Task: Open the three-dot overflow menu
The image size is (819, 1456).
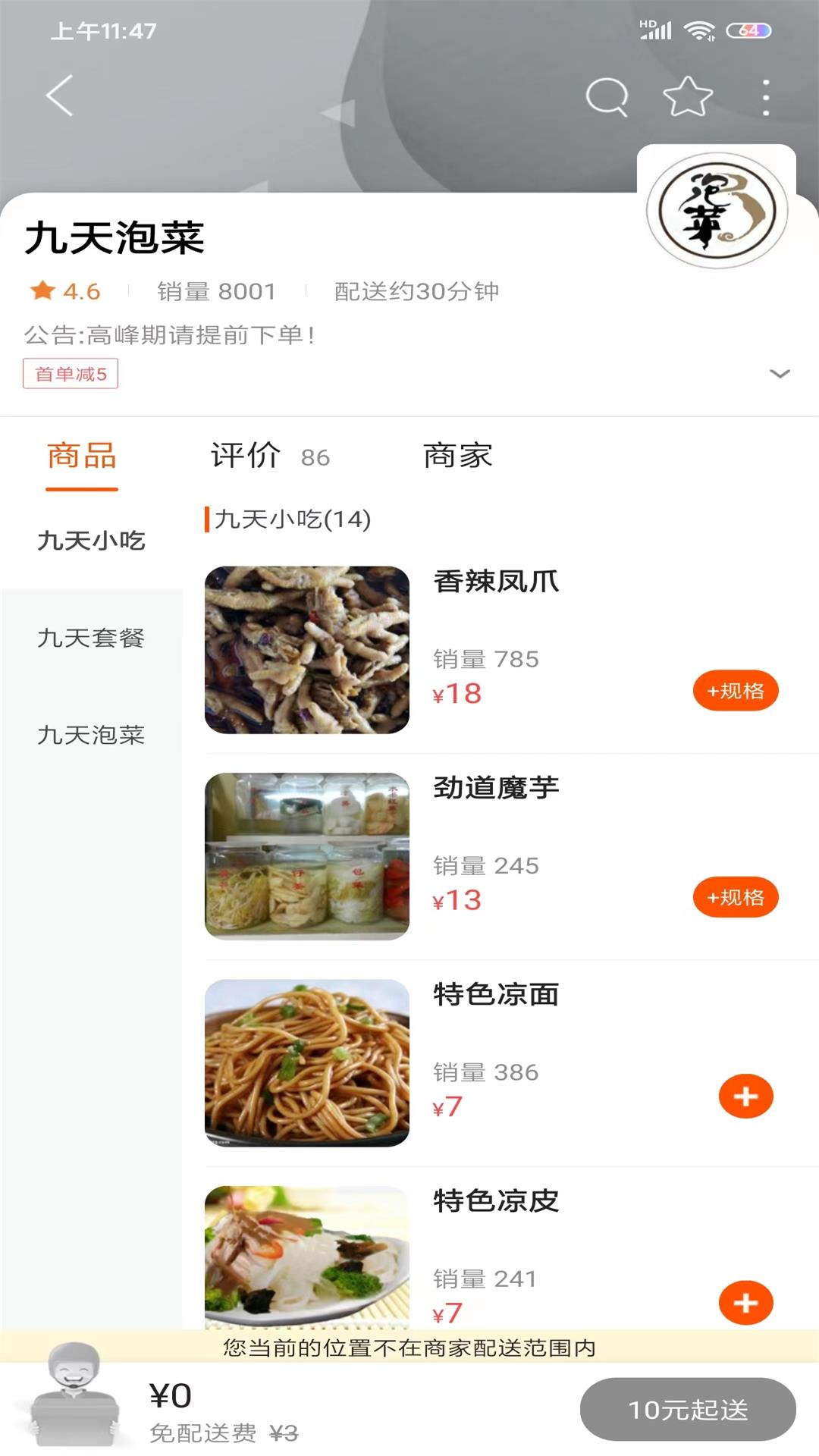Action: [x=767, y=95]
